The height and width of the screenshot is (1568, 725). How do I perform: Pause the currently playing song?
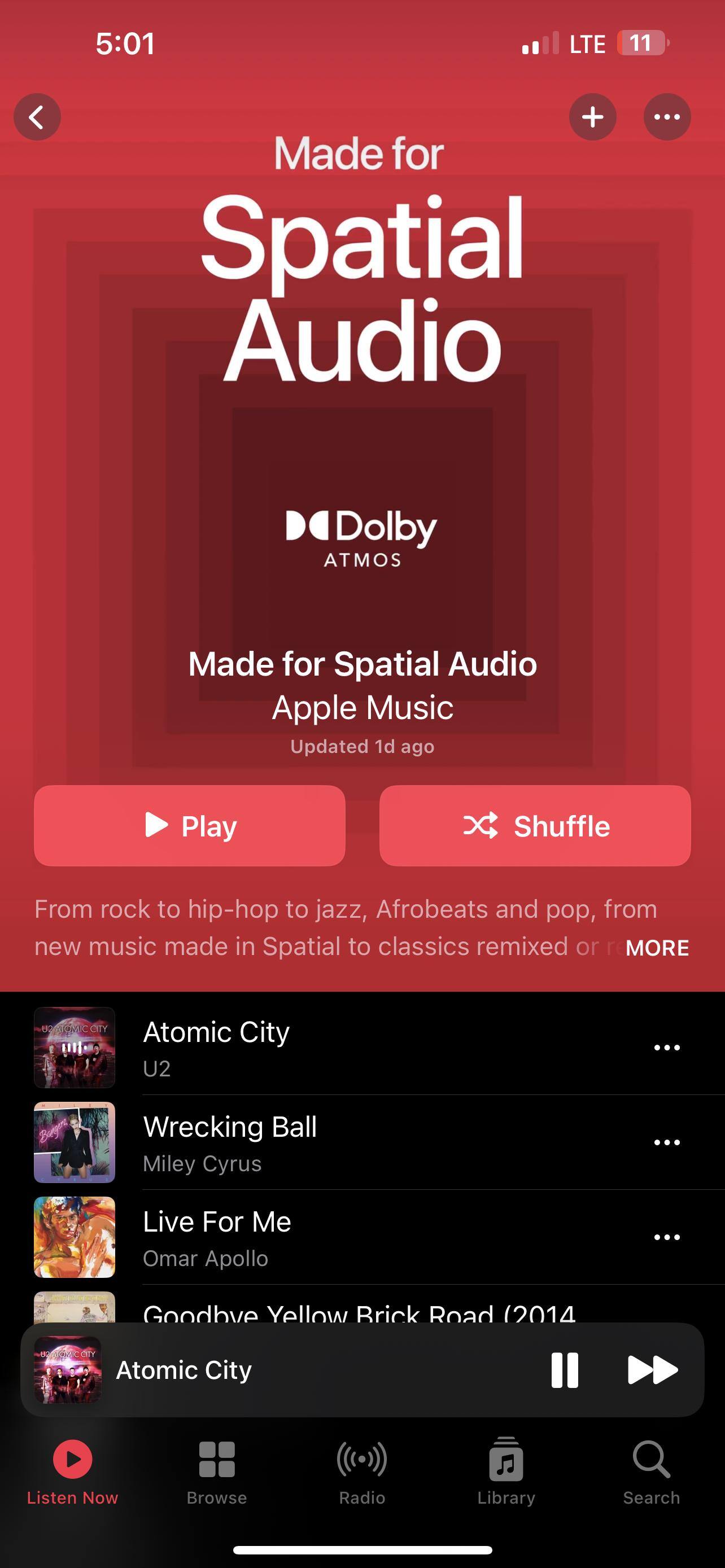(564, 1370)
